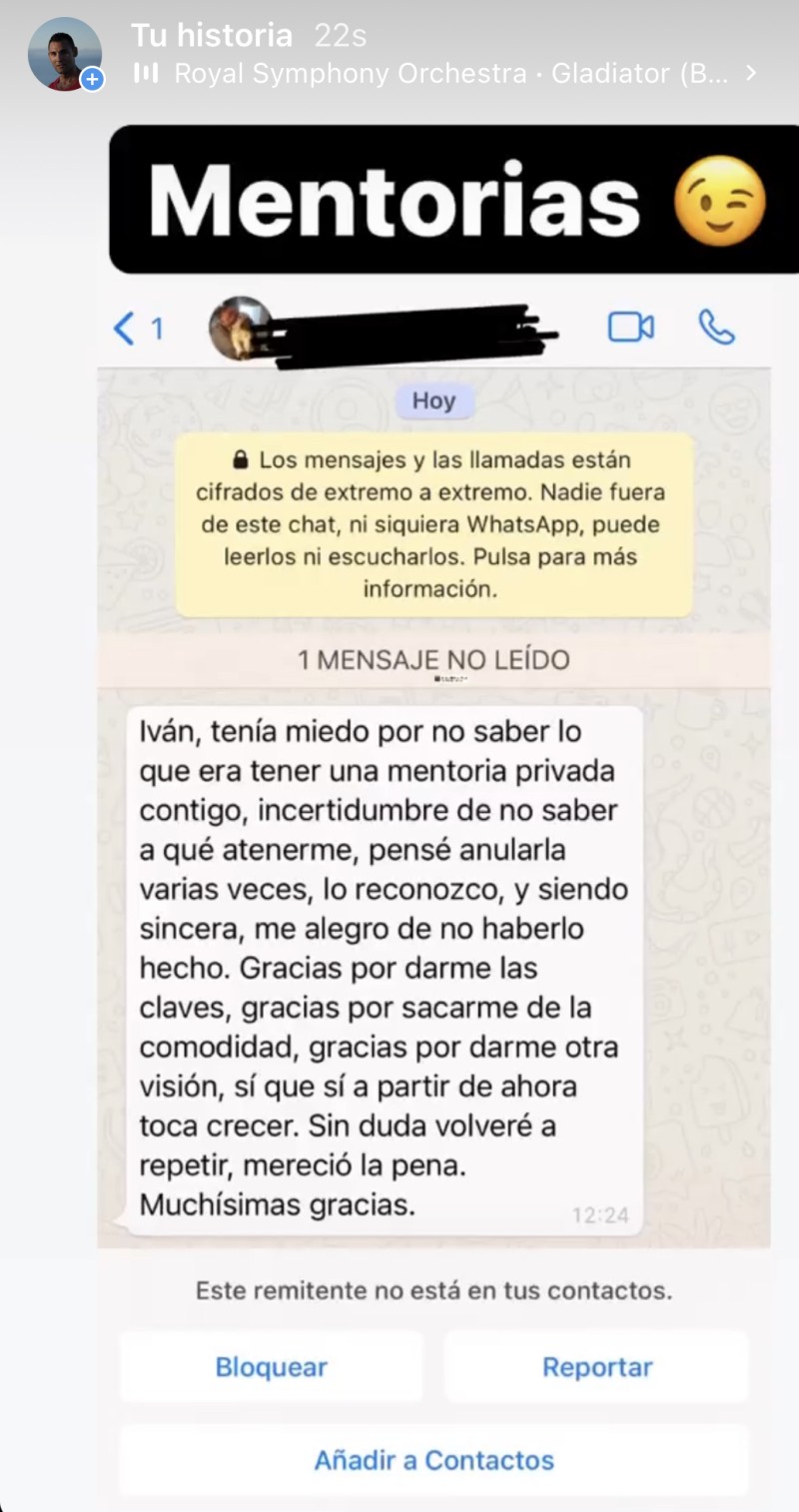799x1512 pixels.
Task: Tap the profile avatar with plus badge
Action: [x=65, y=54]
